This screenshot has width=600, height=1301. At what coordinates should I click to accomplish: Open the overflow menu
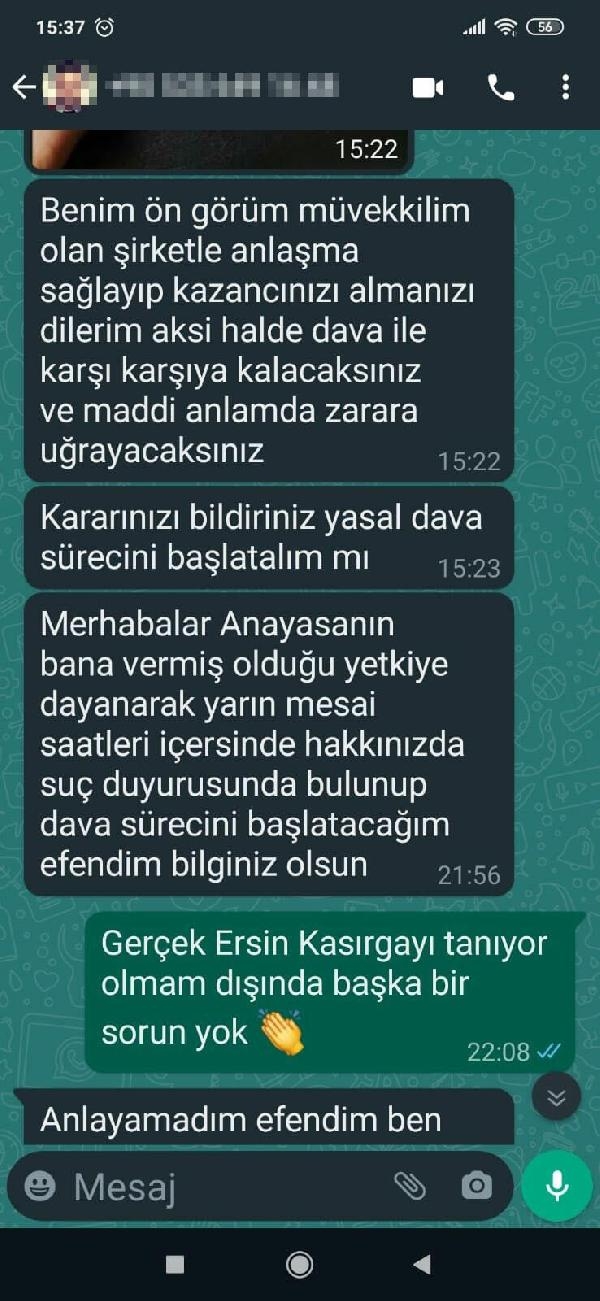click(x=566, y=88)
